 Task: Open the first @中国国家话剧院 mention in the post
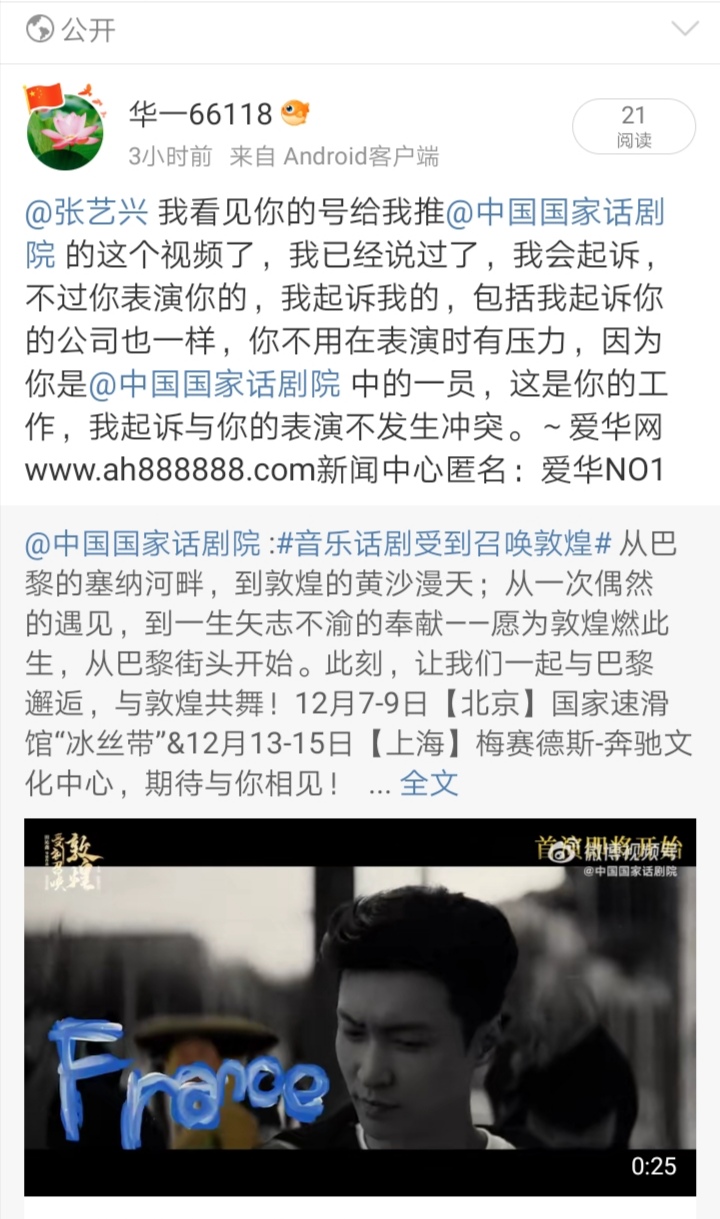555,212
